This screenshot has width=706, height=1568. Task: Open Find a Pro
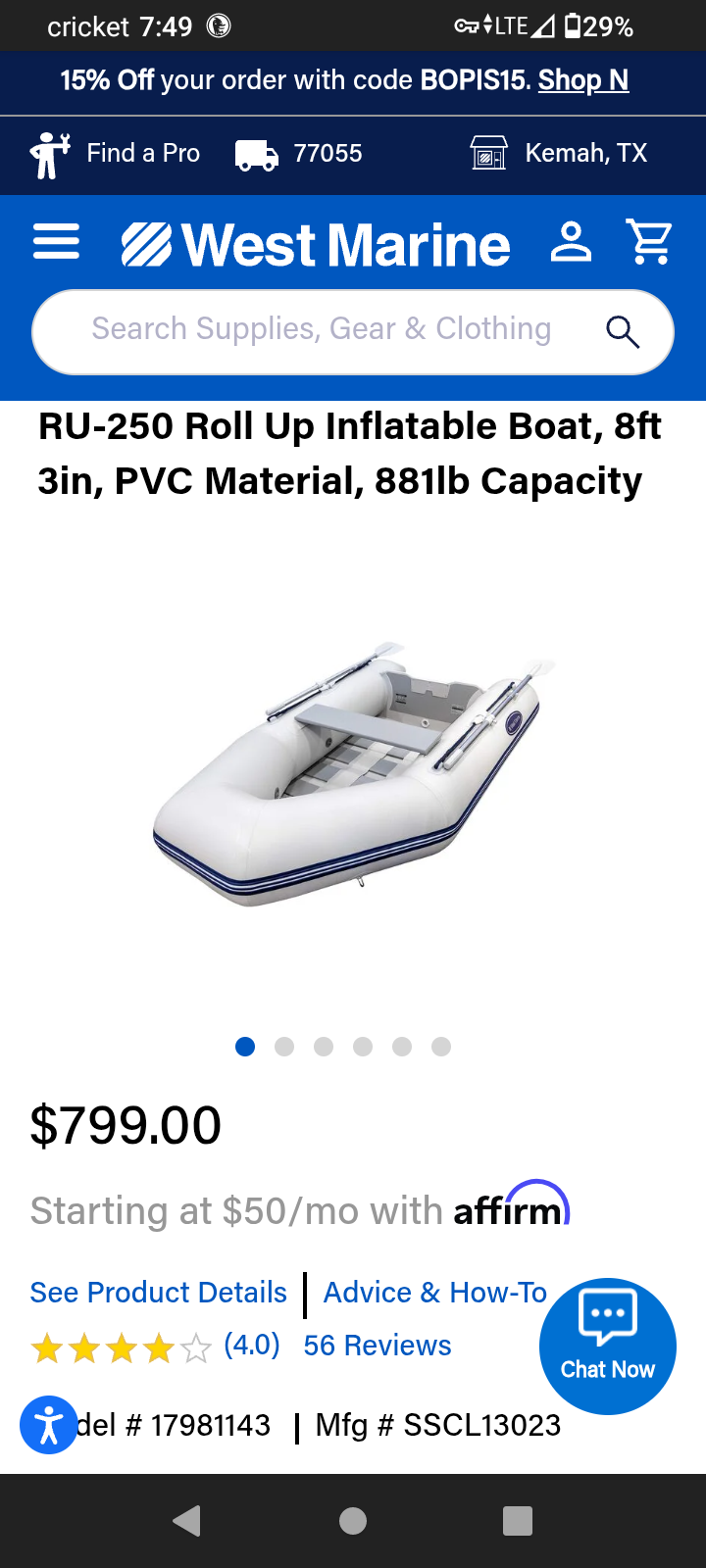click(x=116, y=154)
